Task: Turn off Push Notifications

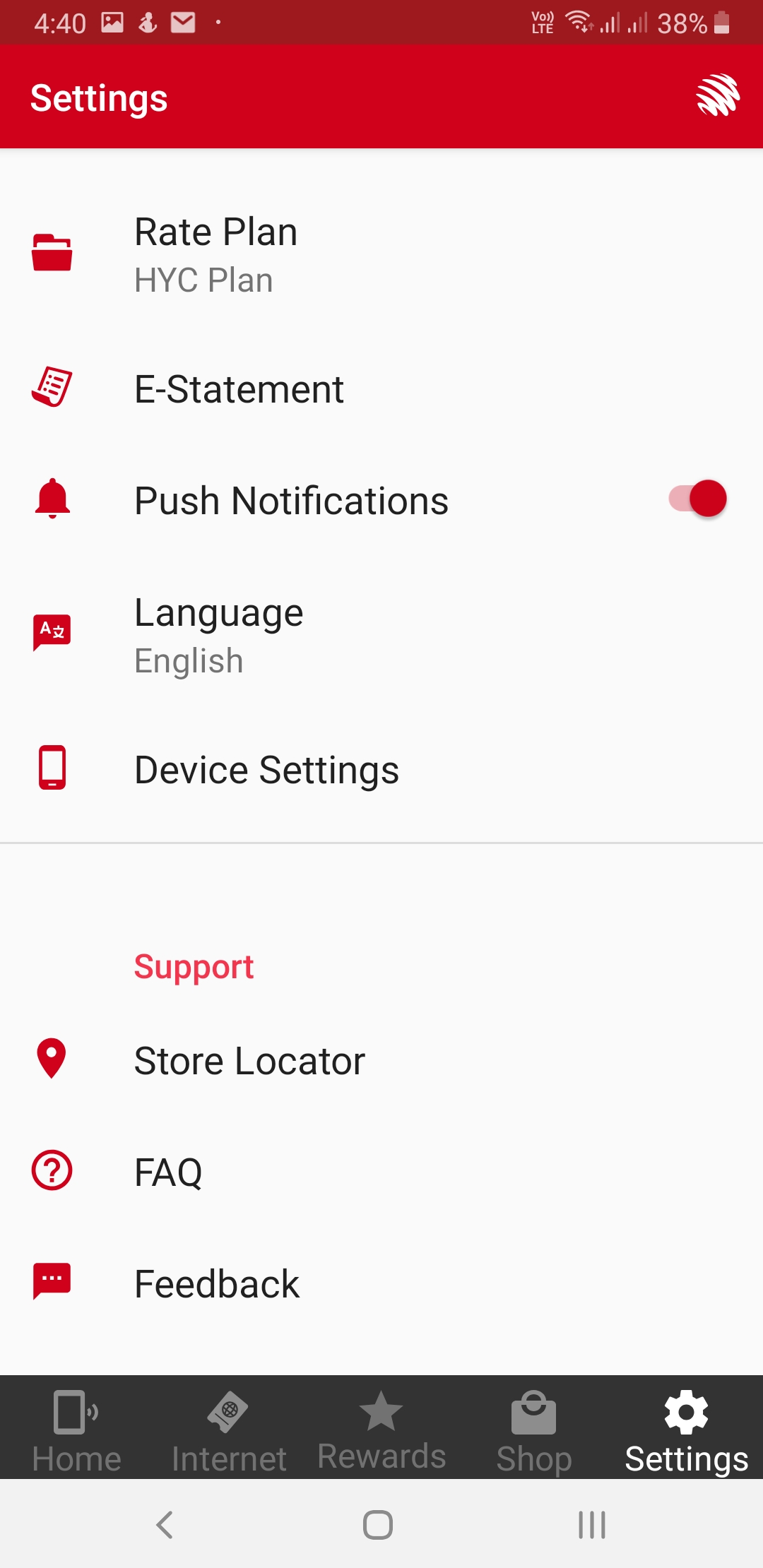Action: pyautogui.click(x=698, y=499)
